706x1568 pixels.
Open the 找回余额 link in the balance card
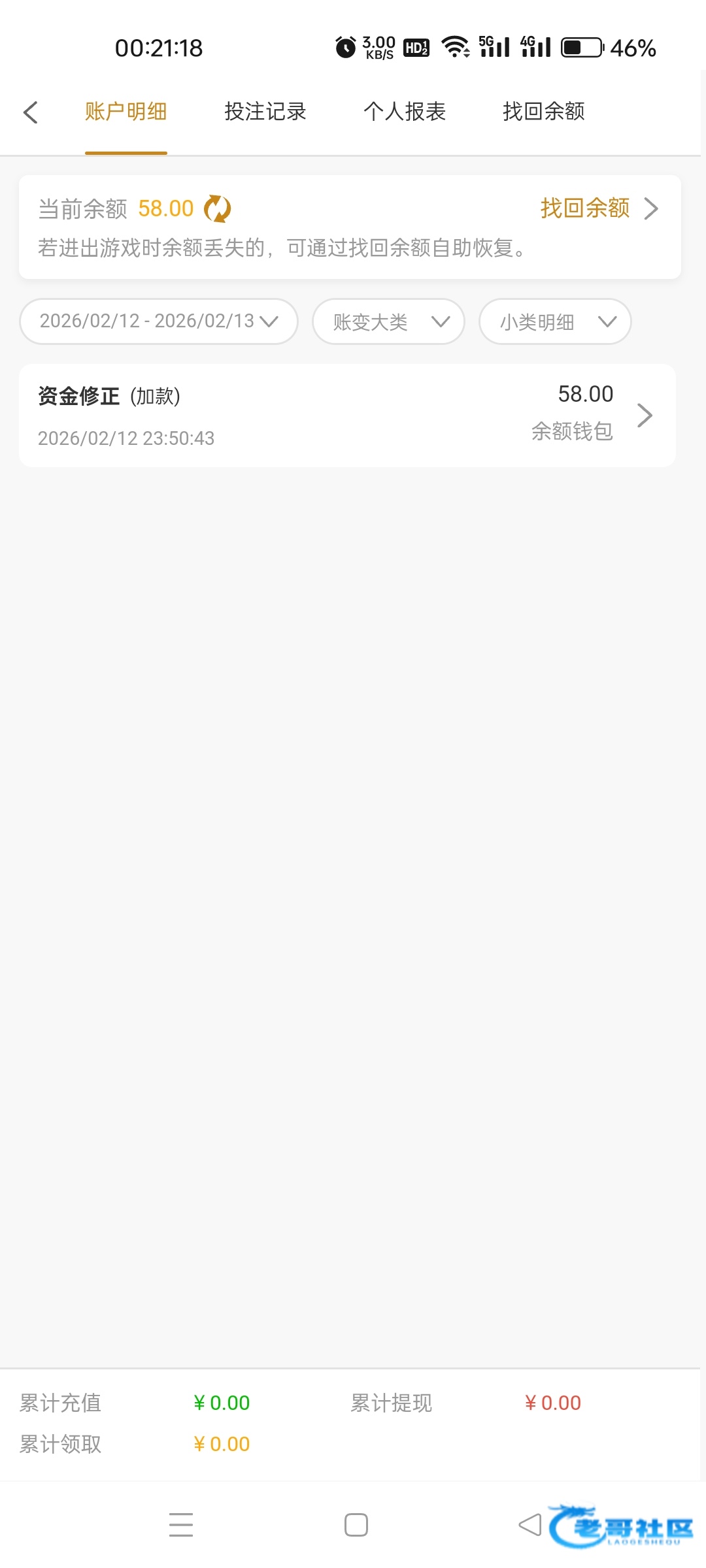click(598, 208)
